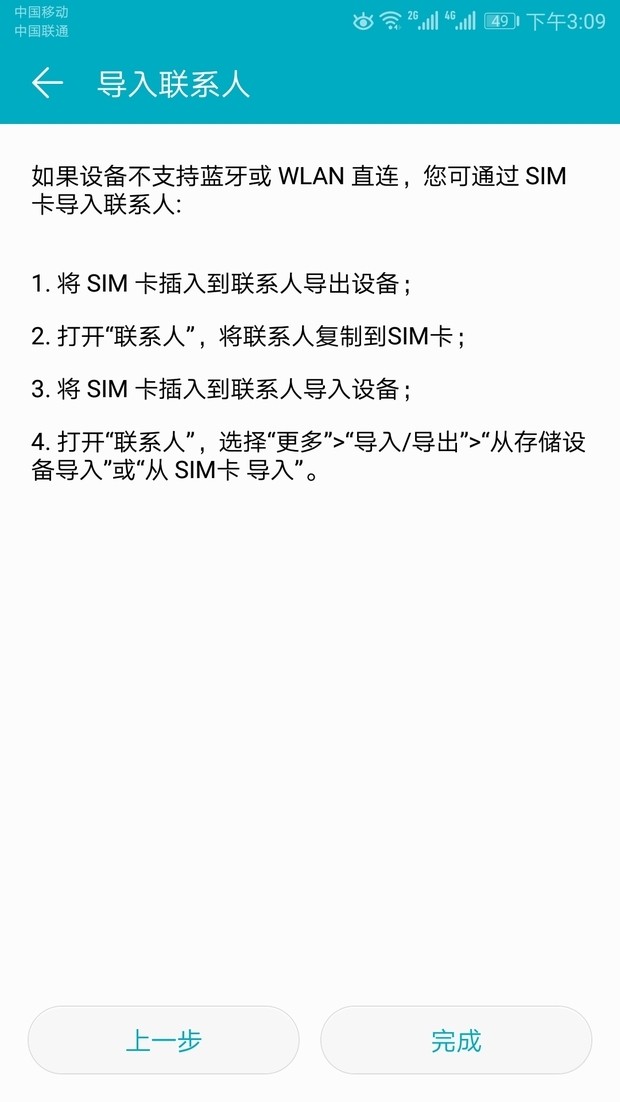Finish by tapping the 完成 button

pyautogui.click(x=456, y=1040)
